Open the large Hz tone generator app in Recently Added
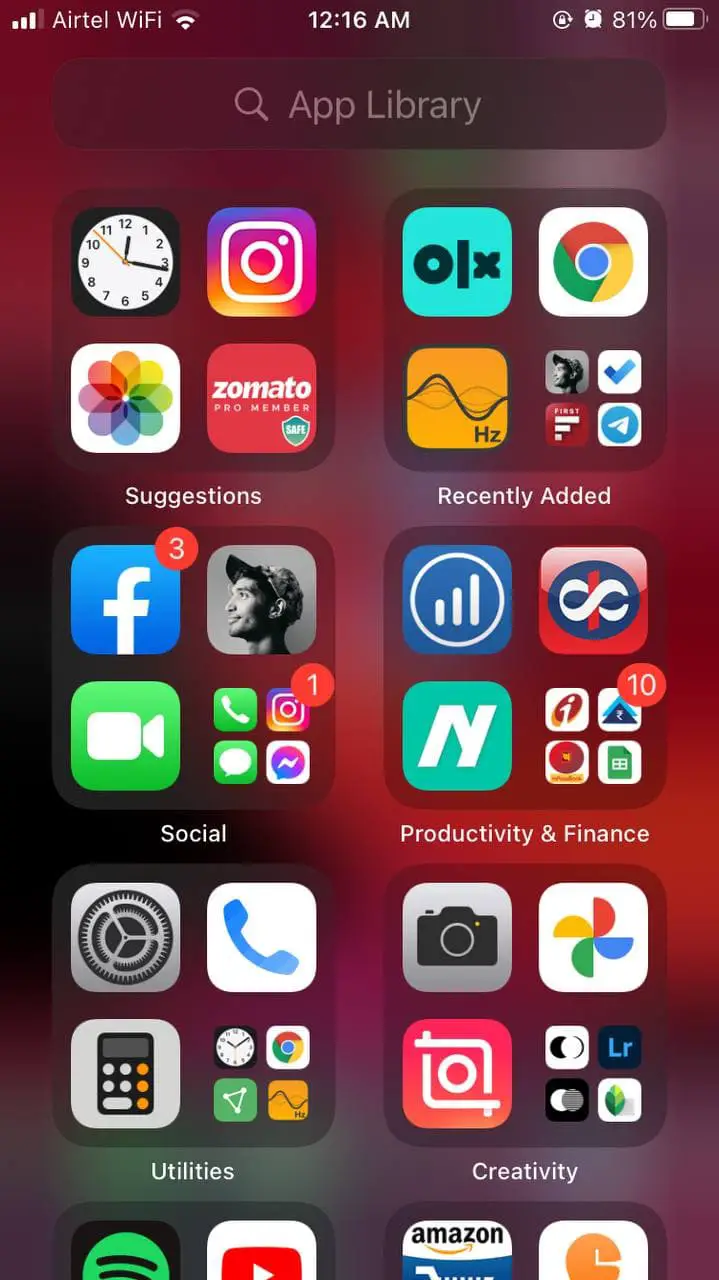Screen dimensions: 719x1280 point(457,398)
